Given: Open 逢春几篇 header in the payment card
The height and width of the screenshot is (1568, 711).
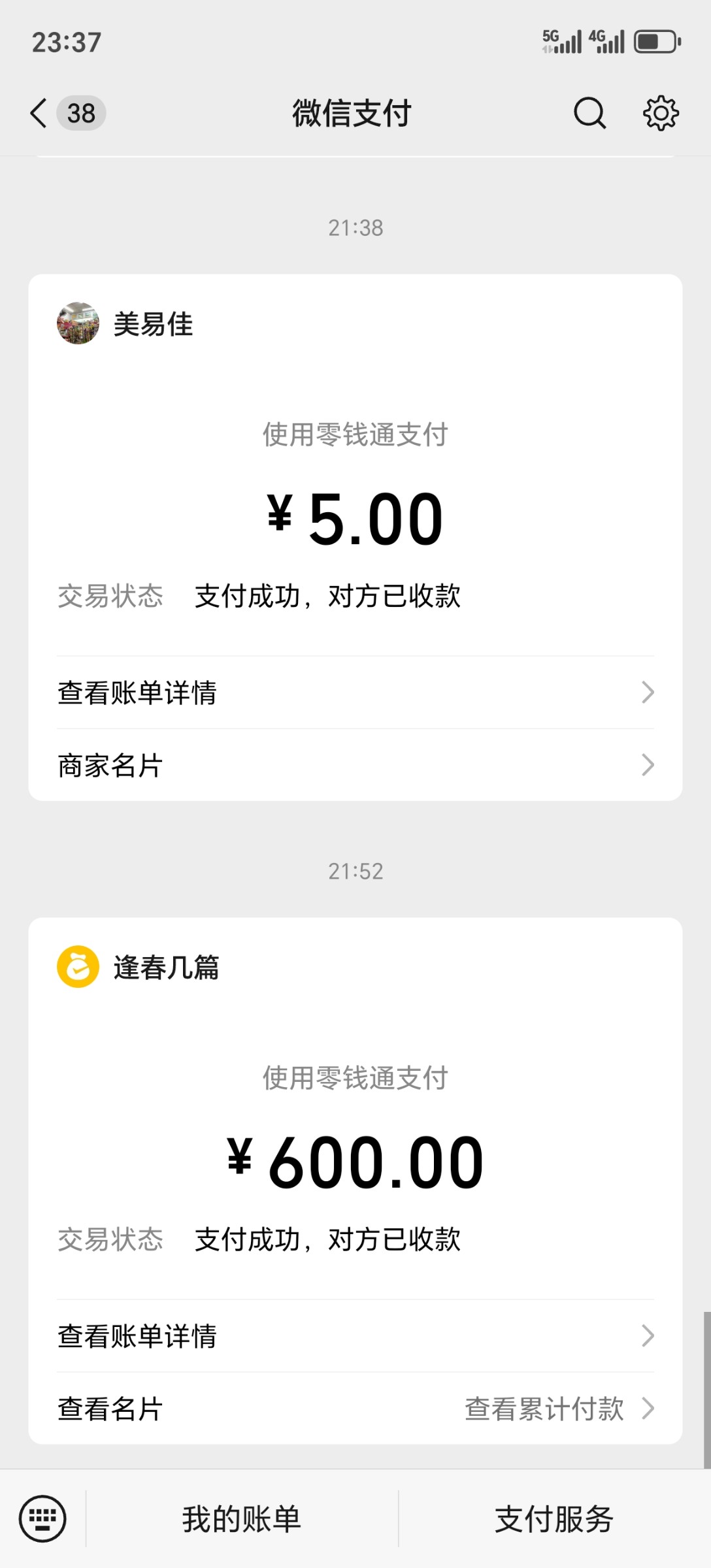Looking at the screenshot, I should pos(138,967).
